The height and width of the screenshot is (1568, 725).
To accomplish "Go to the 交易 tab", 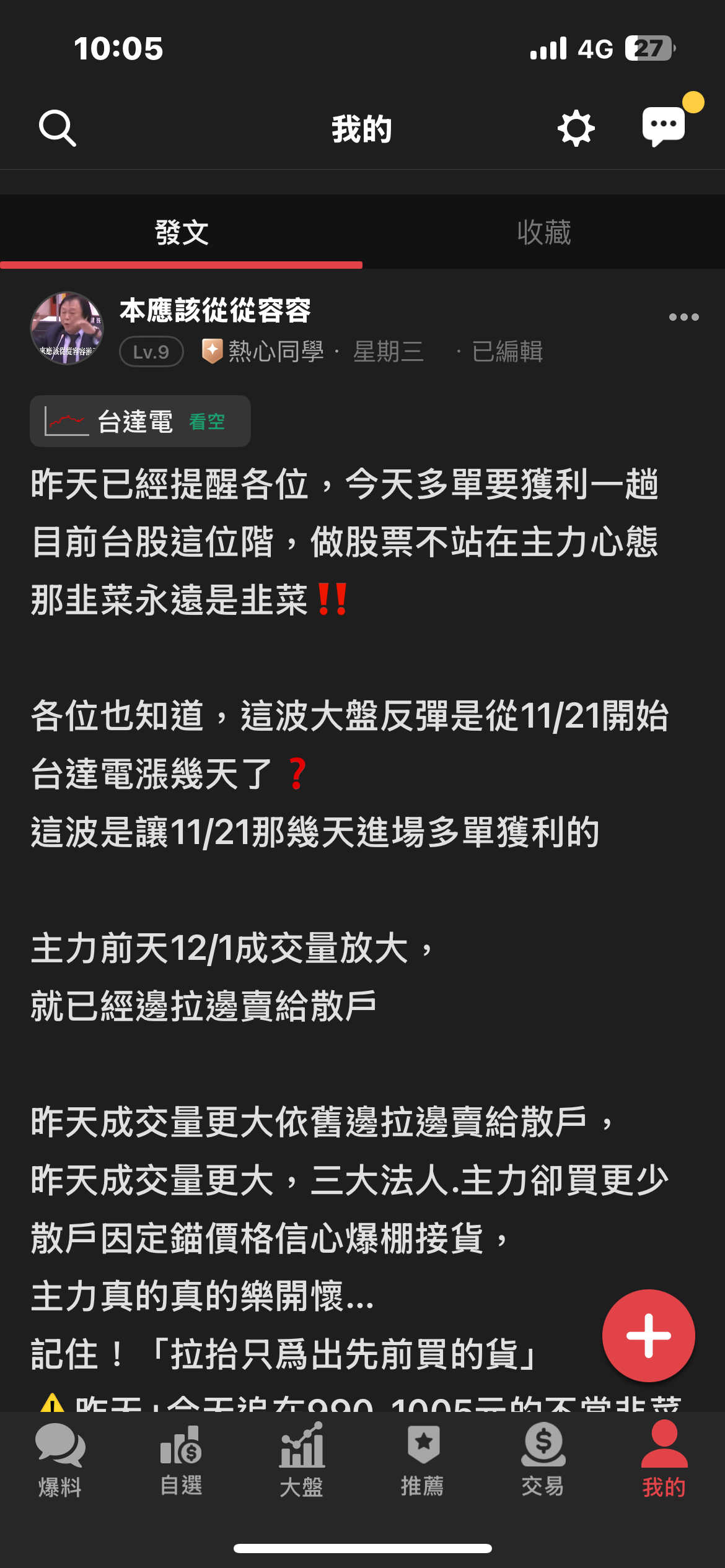I will click(x=543, y=1460).
